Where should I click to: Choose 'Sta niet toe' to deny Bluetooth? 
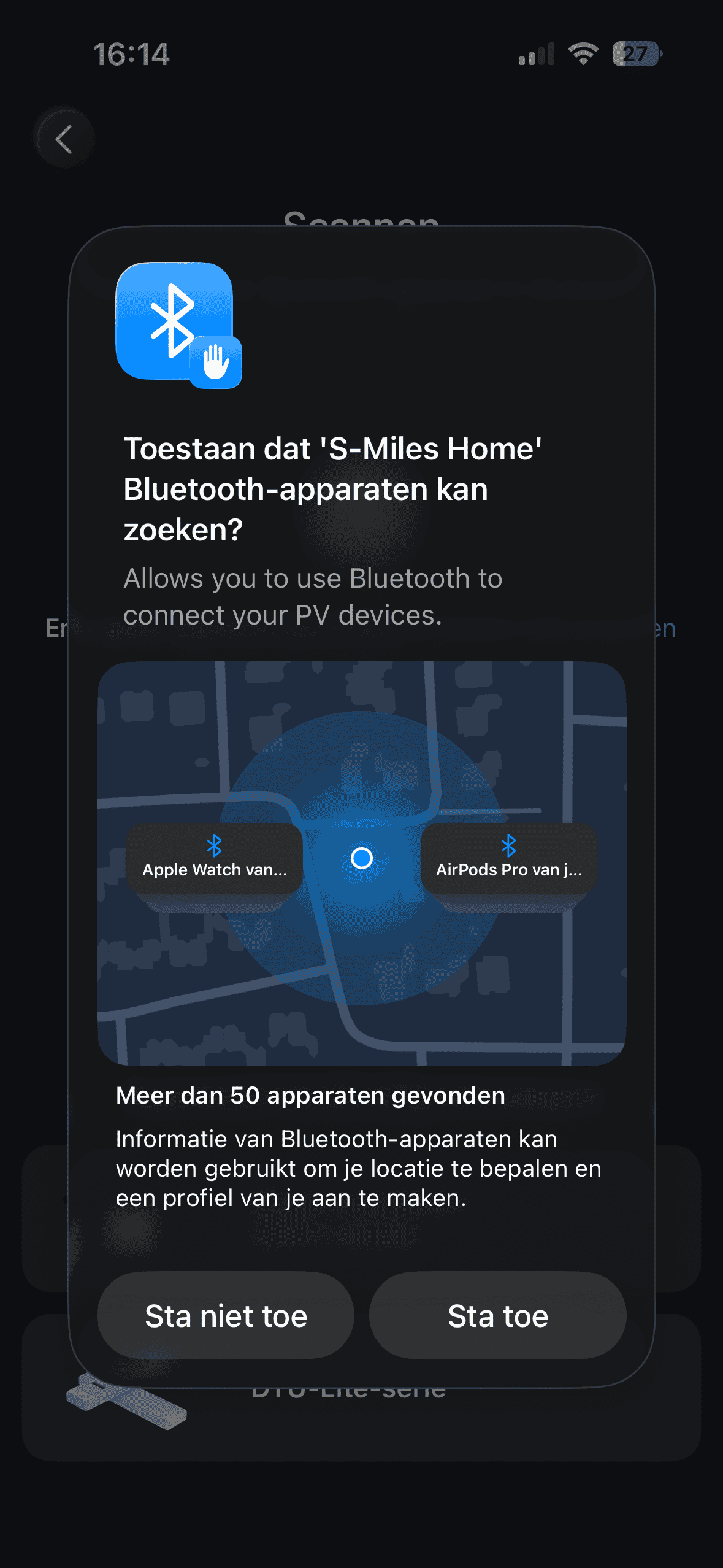[226, 1315]
